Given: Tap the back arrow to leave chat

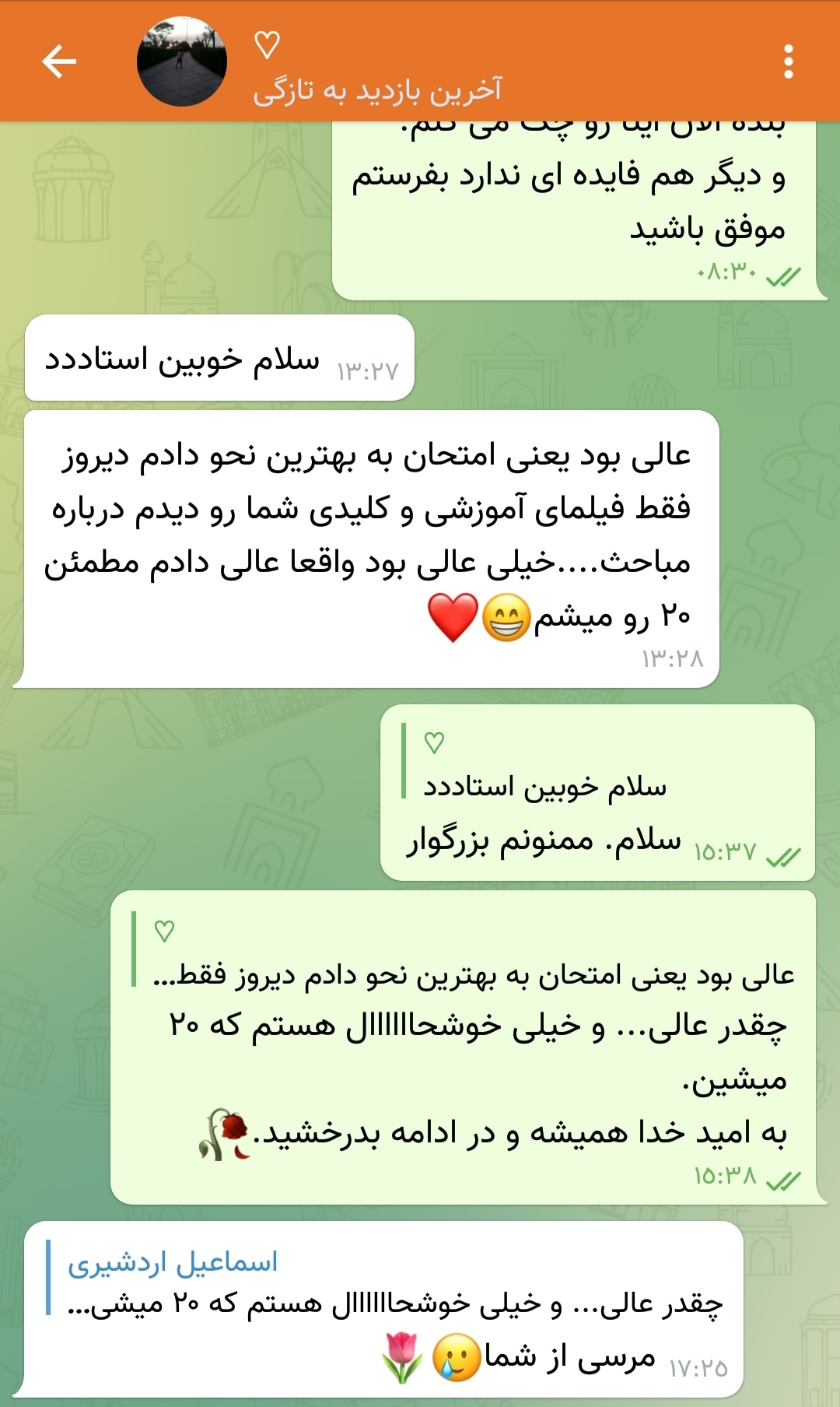Looking at the screenshot, I should [58, 60].
